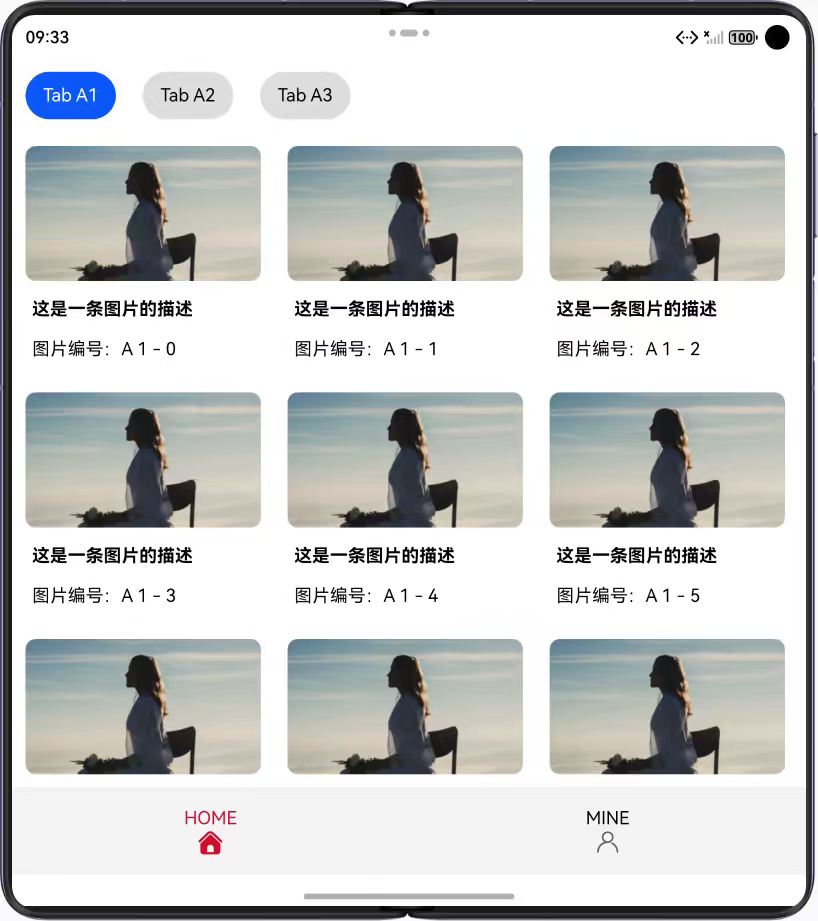Tap the developer mode icon in status bar
818x921 pixels.
pos(686,37)
